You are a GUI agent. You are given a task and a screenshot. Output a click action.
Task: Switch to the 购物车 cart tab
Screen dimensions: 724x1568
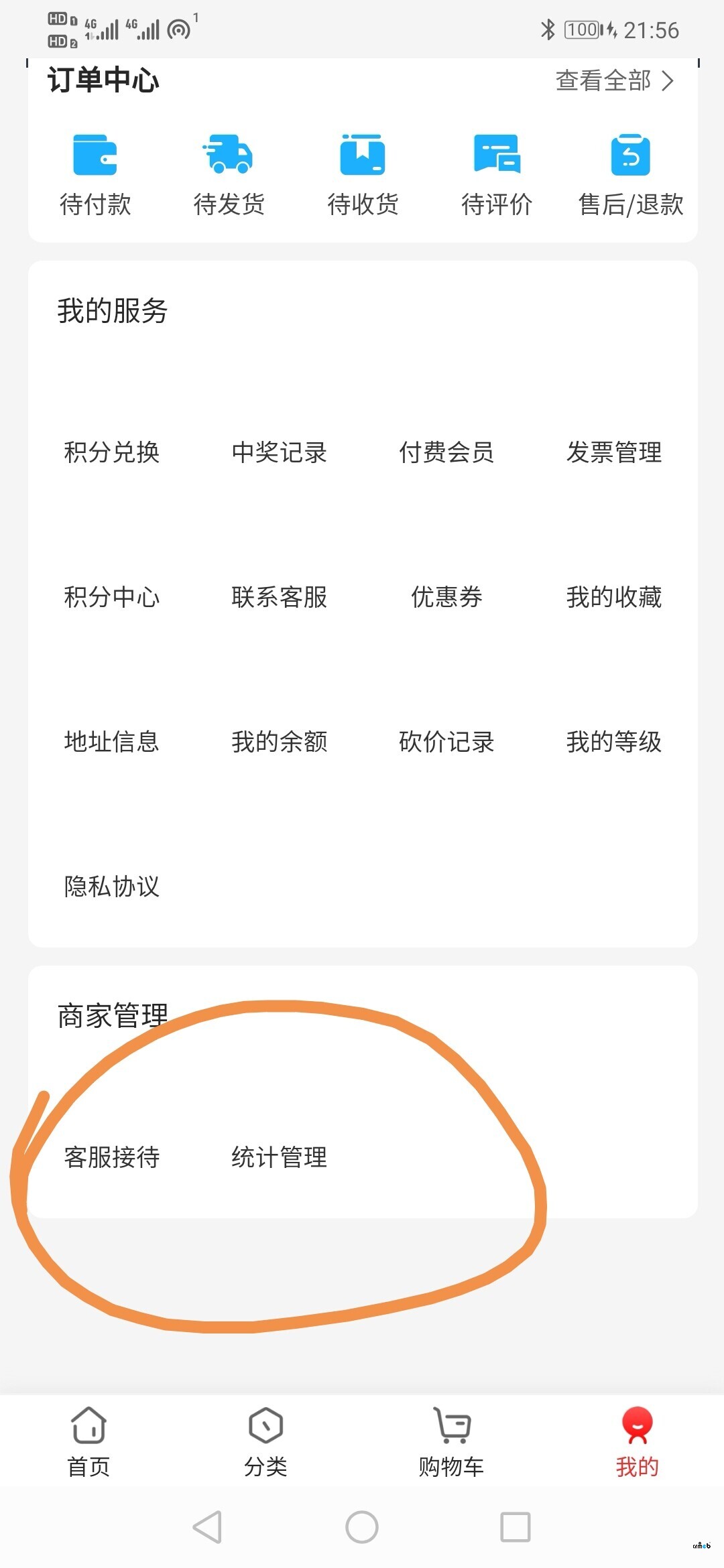[x=452, y=1442]
